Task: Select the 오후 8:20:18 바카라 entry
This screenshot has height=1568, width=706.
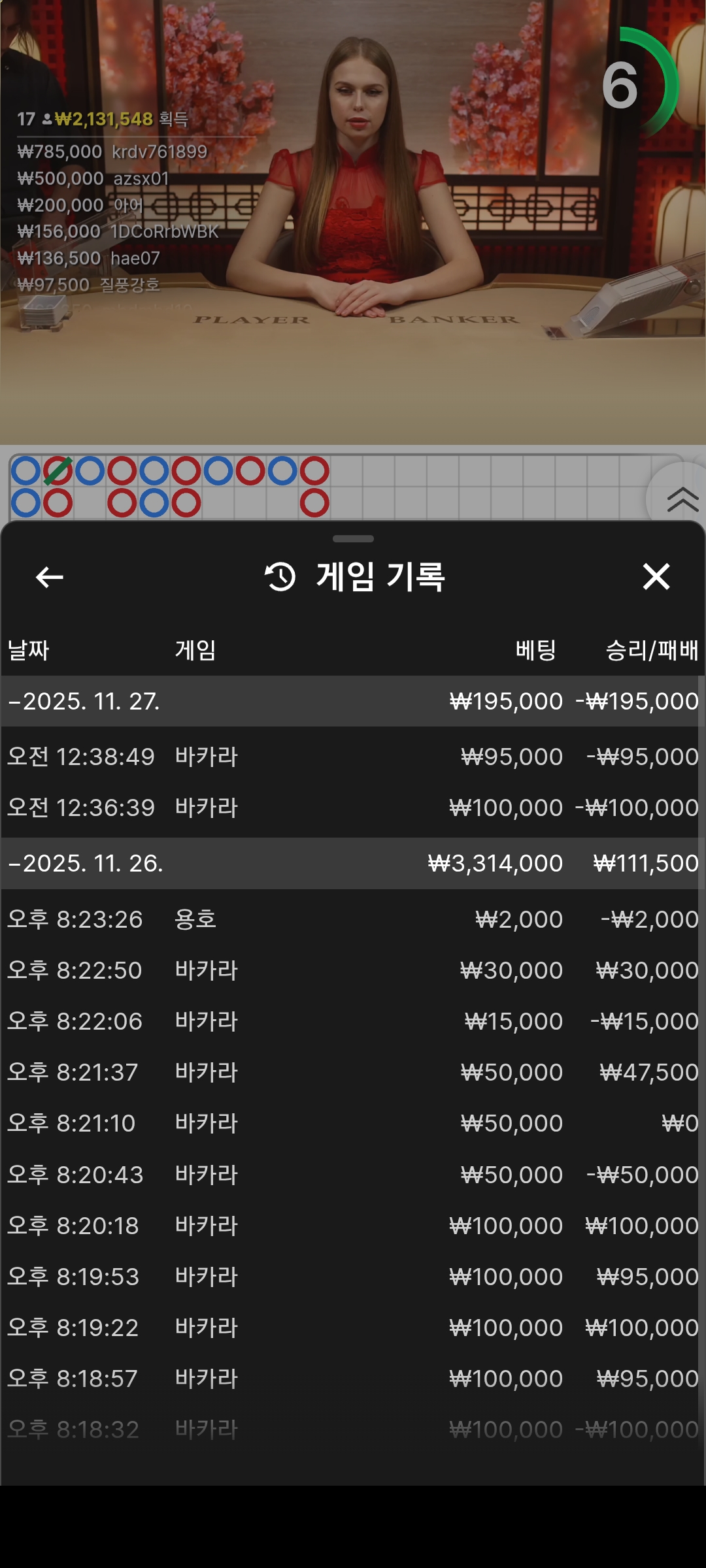Action: tap(353, 1226)
